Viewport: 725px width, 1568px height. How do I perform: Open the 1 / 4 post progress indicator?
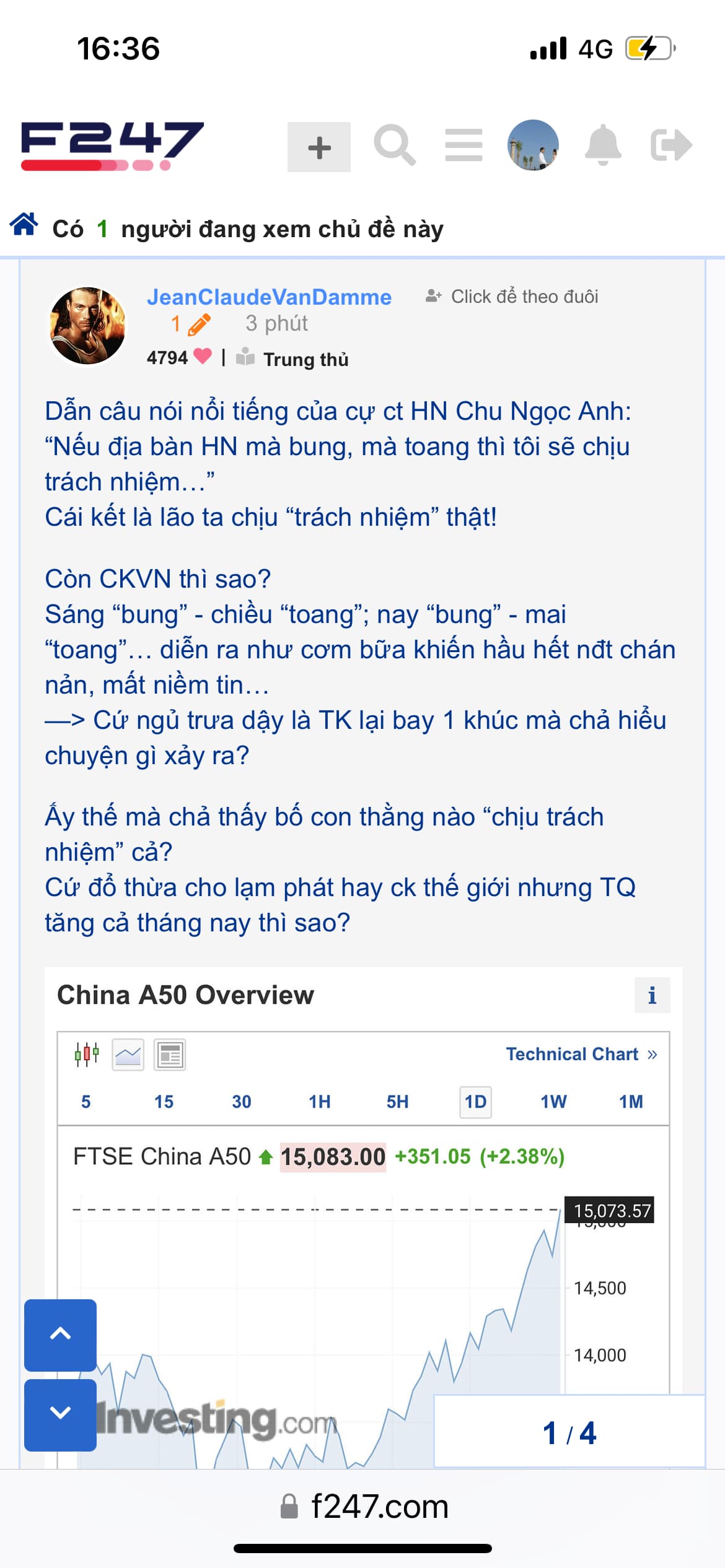(569, 1432)
